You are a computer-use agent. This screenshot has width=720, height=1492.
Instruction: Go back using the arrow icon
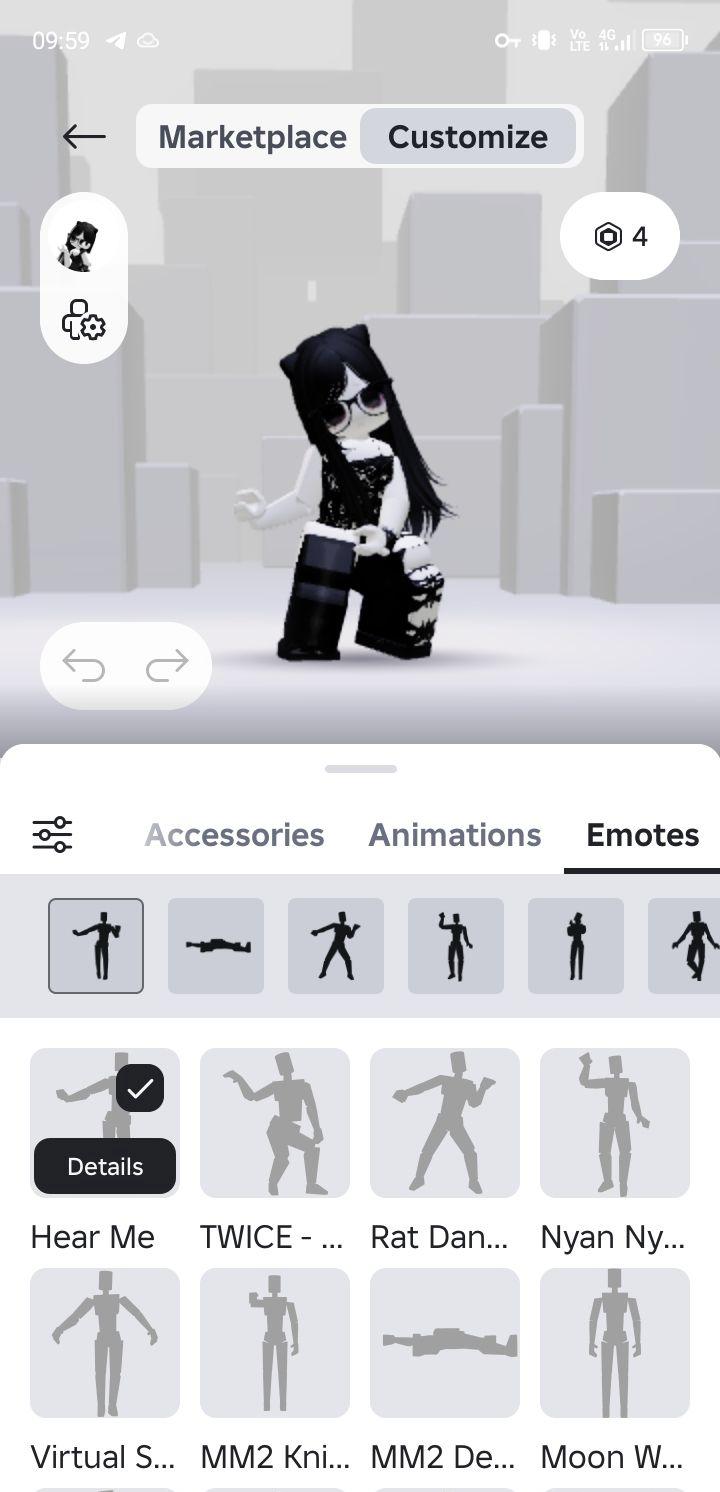tap(84, 137)
